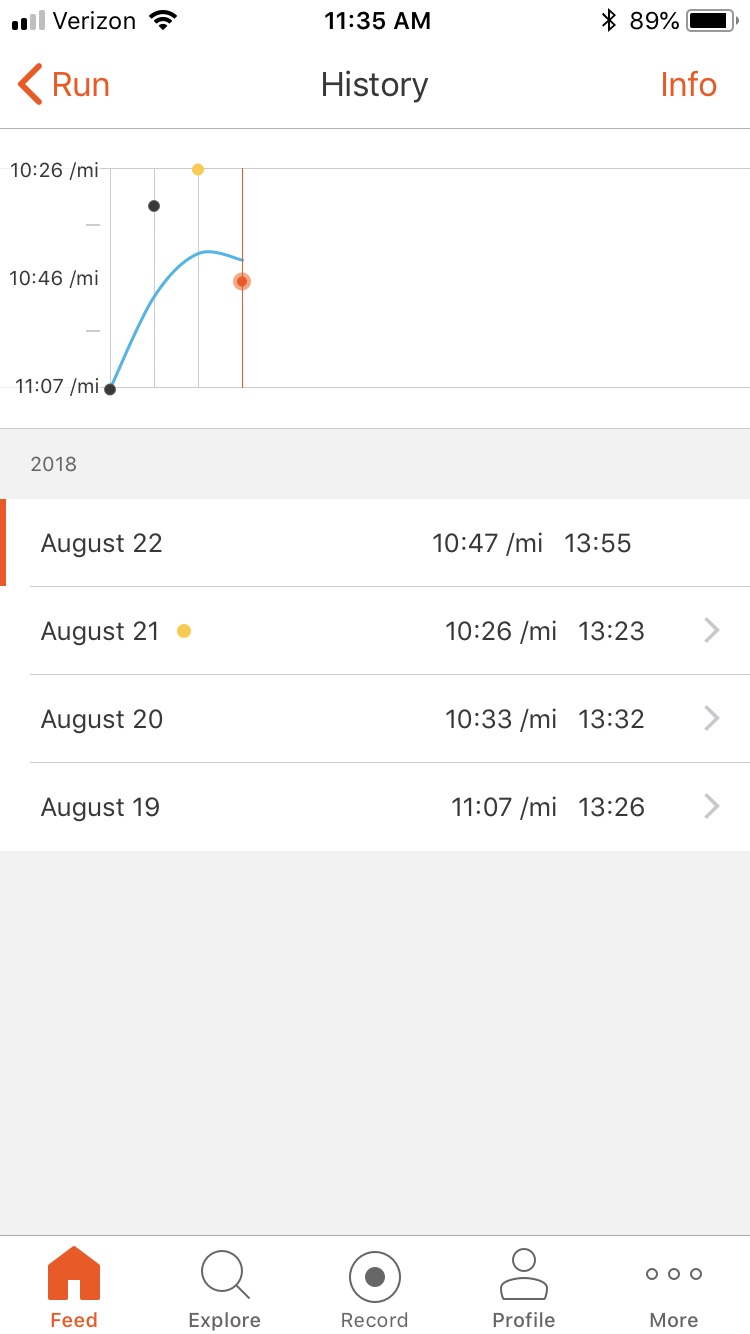
Task: Open the Info page
Action: click(x=688, y=85)
